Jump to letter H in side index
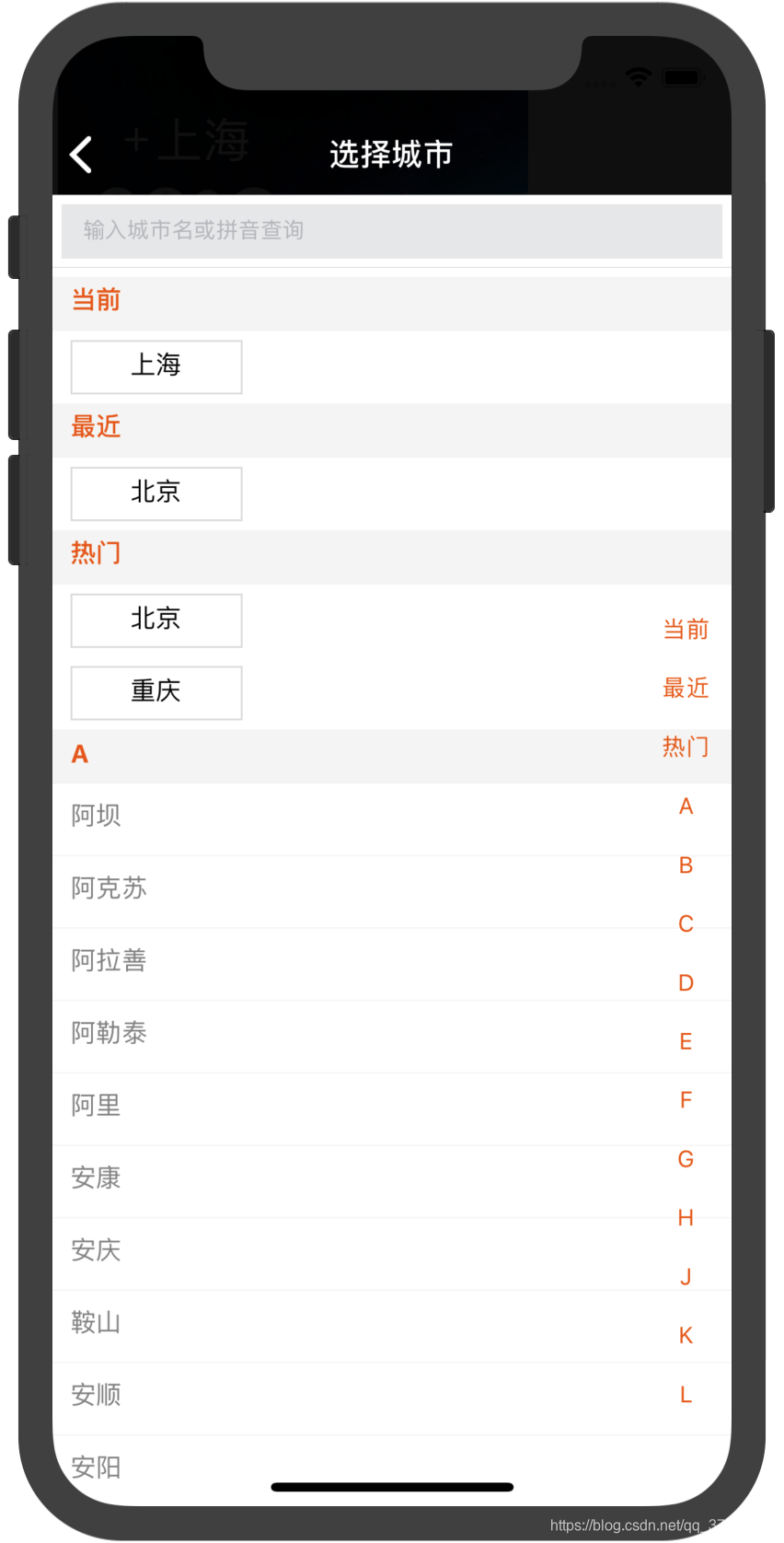 click(686, 1218)
